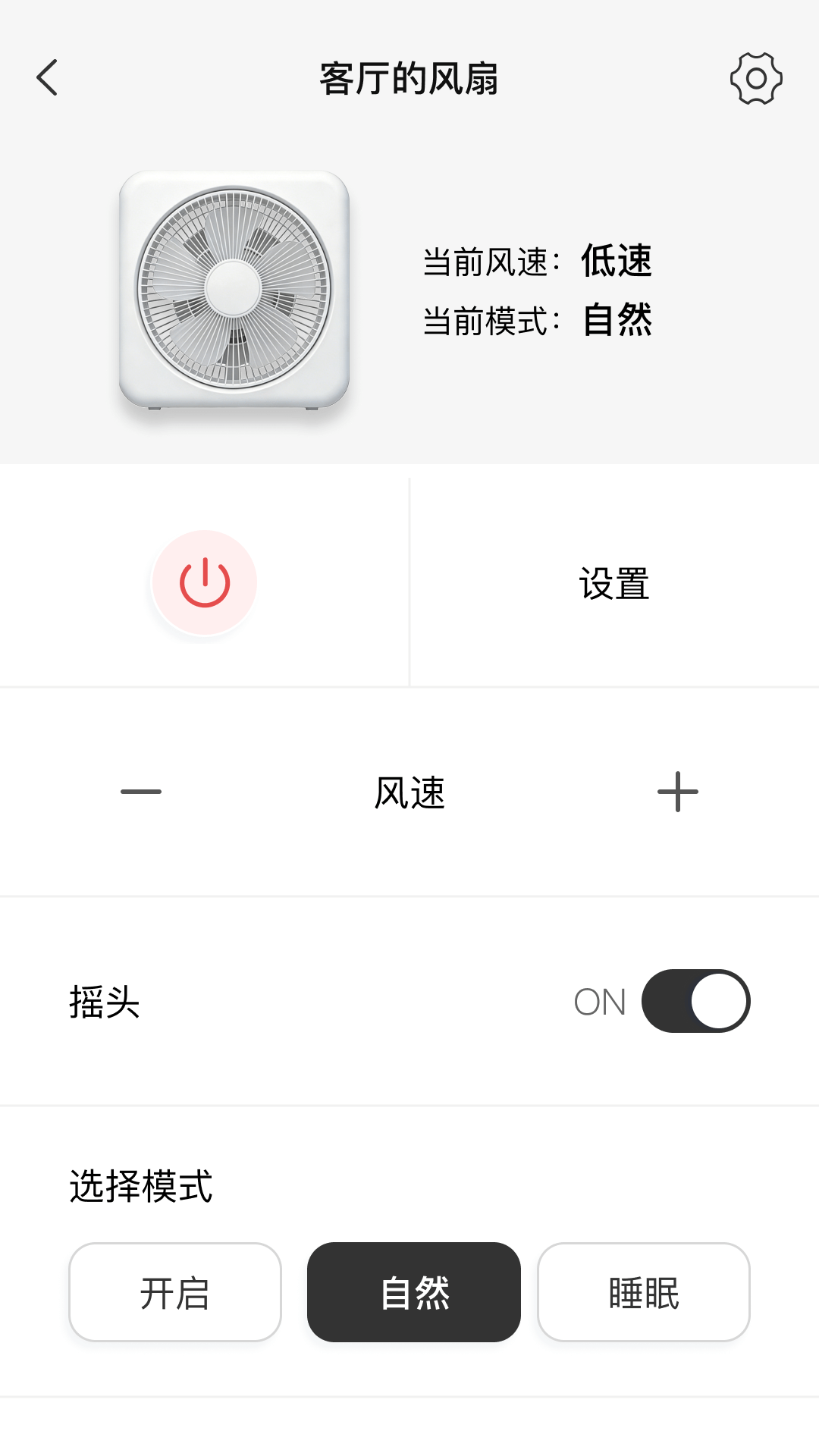Tap the gear icon in top right corner
This screenshot has height=1456, width=819.
point(755,77)
